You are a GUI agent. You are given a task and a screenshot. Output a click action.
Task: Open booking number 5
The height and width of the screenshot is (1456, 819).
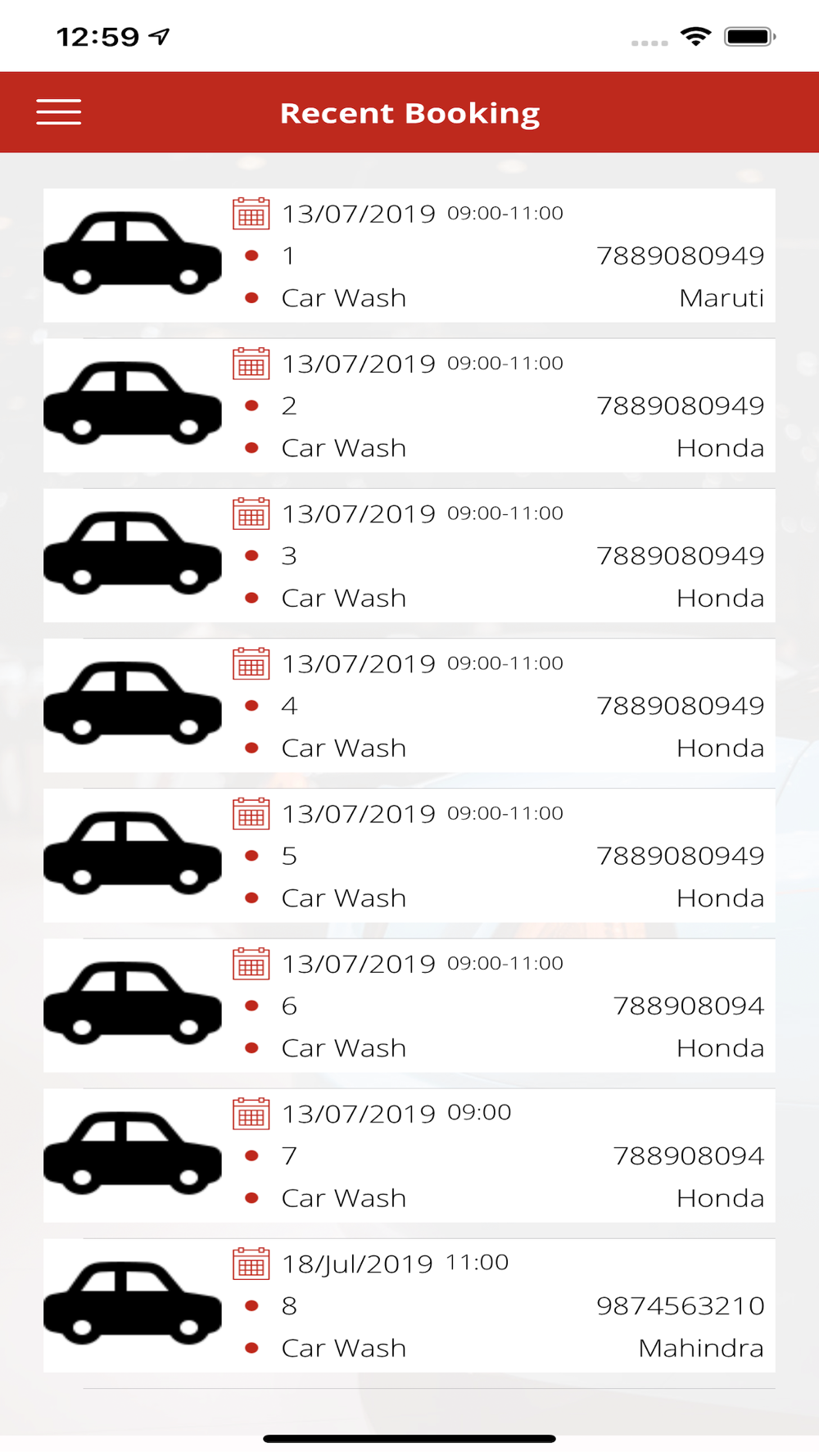(x=409, y=855)
